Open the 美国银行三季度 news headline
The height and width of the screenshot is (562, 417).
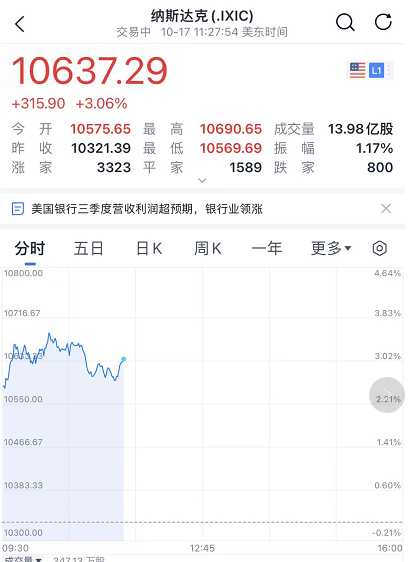point(147,209)
